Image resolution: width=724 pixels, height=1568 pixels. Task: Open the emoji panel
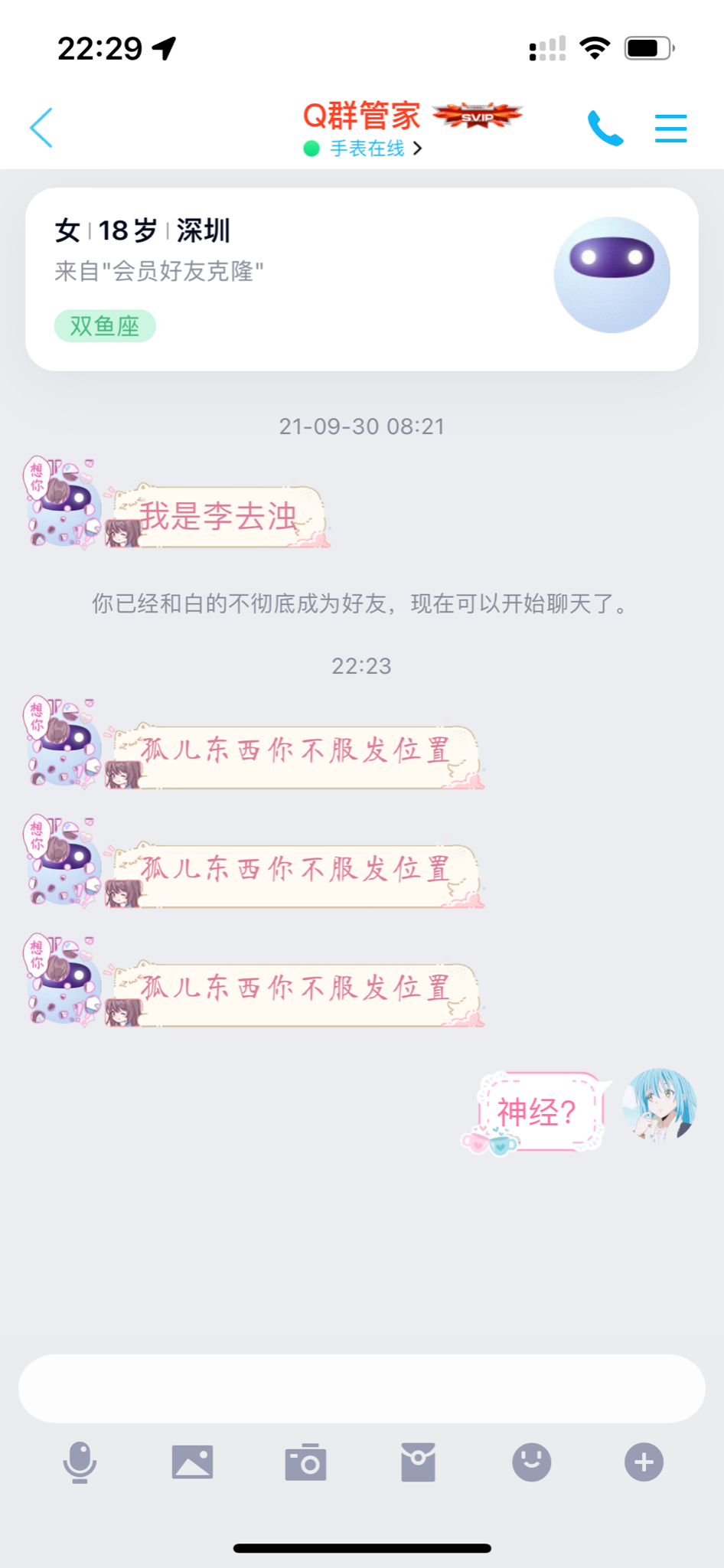531,1462
